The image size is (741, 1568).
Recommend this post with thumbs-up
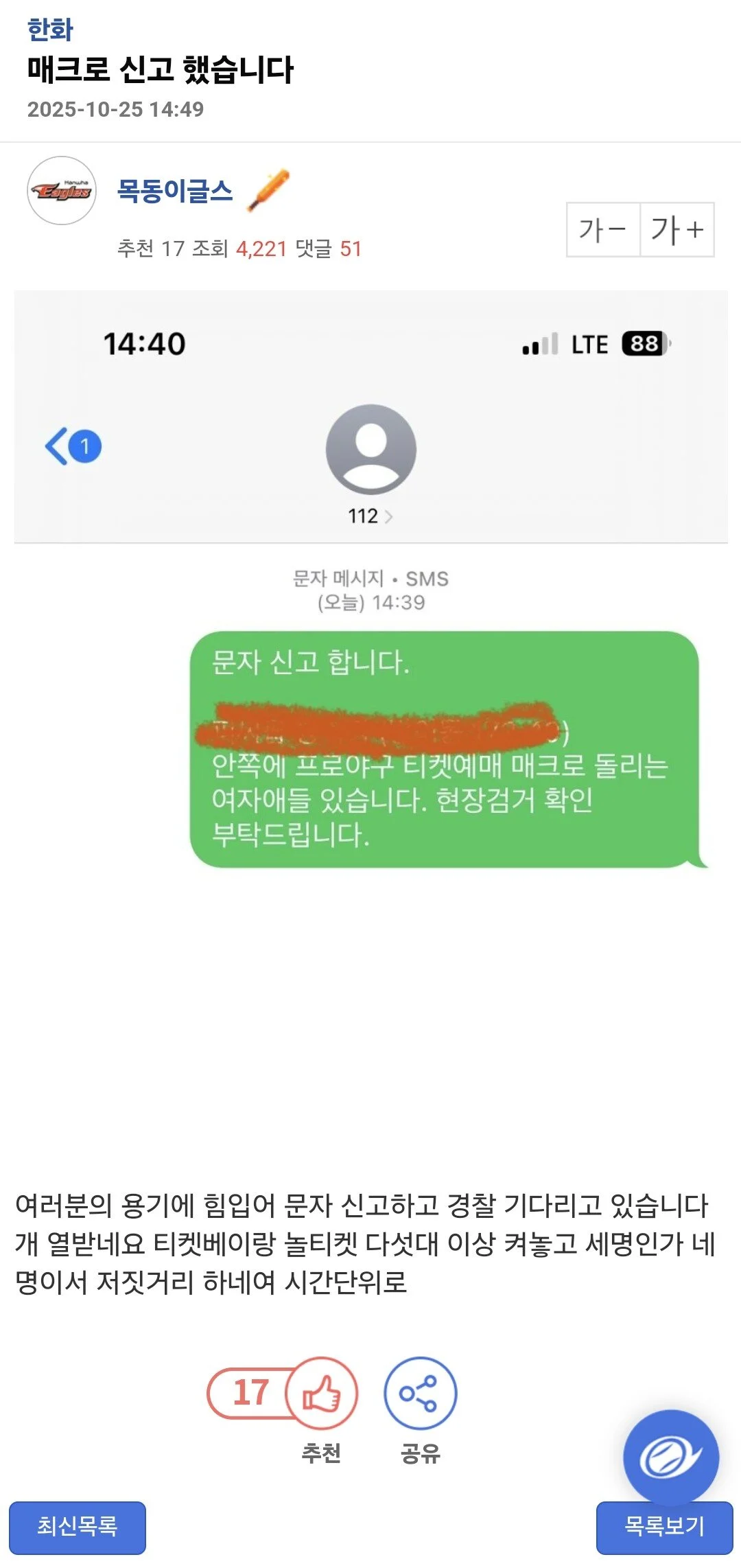click(321, 1393)
